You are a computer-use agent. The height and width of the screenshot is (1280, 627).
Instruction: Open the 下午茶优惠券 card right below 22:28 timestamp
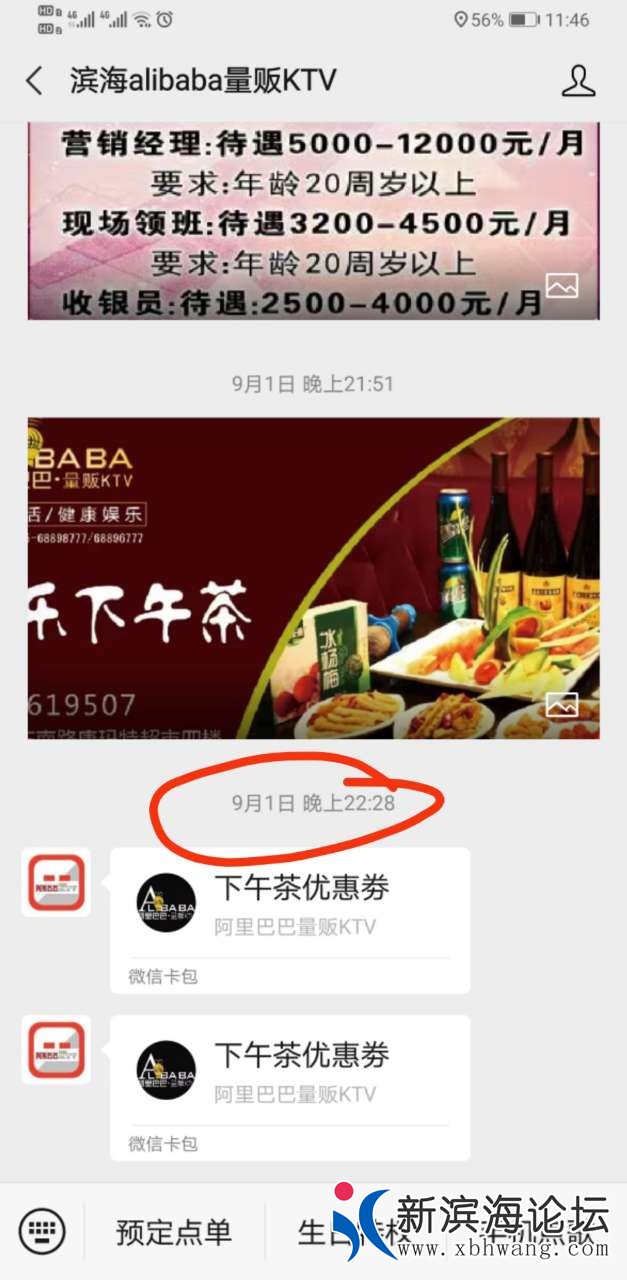click(290, 920)
